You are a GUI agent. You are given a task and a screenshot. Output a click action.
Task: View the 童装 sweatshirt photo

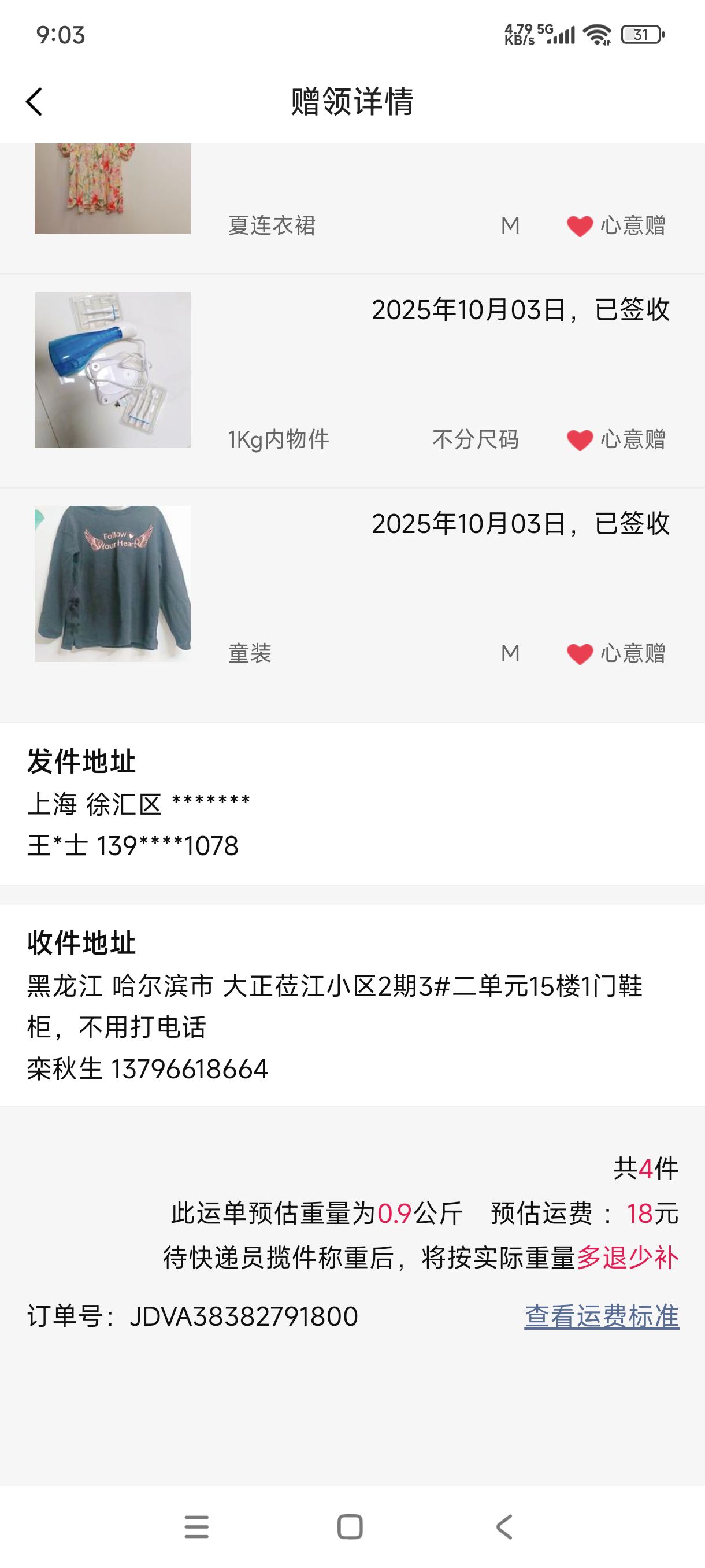click(113, 584)
